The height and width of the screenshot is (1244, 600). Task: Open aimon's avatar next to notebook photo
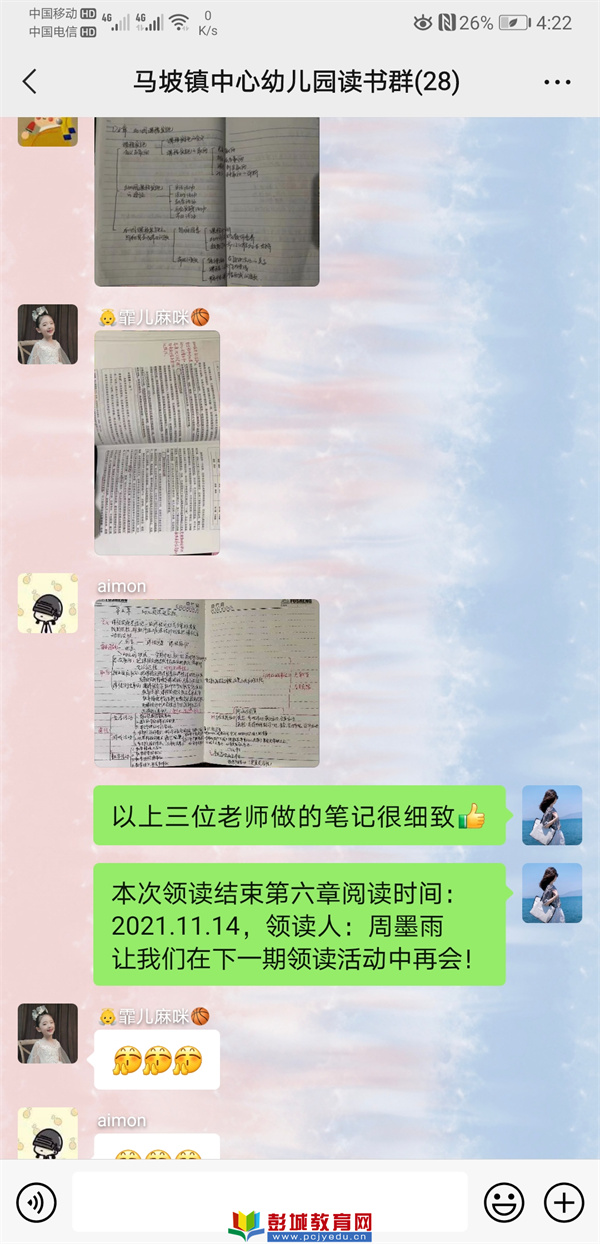coord(47,604)
